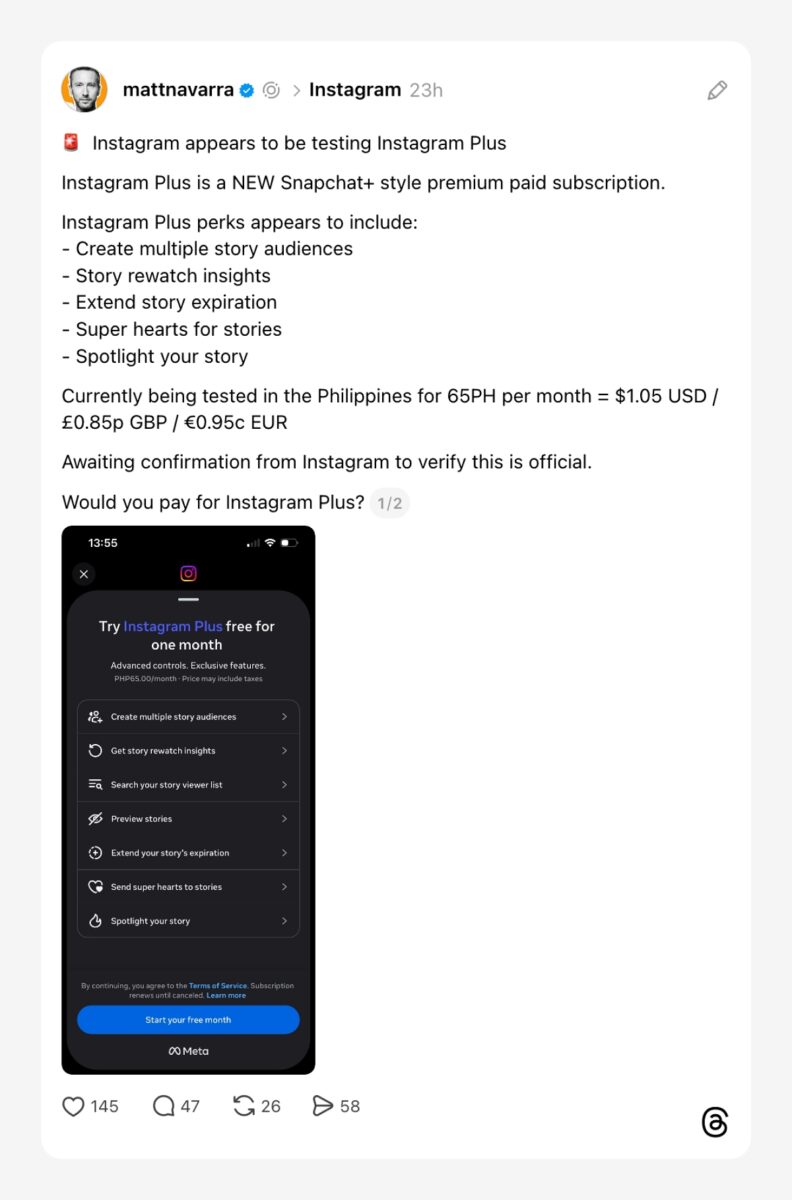Screen dimensions: 792x1200
Task: Click the 1/2 page indicator
Action: [389, 503]
